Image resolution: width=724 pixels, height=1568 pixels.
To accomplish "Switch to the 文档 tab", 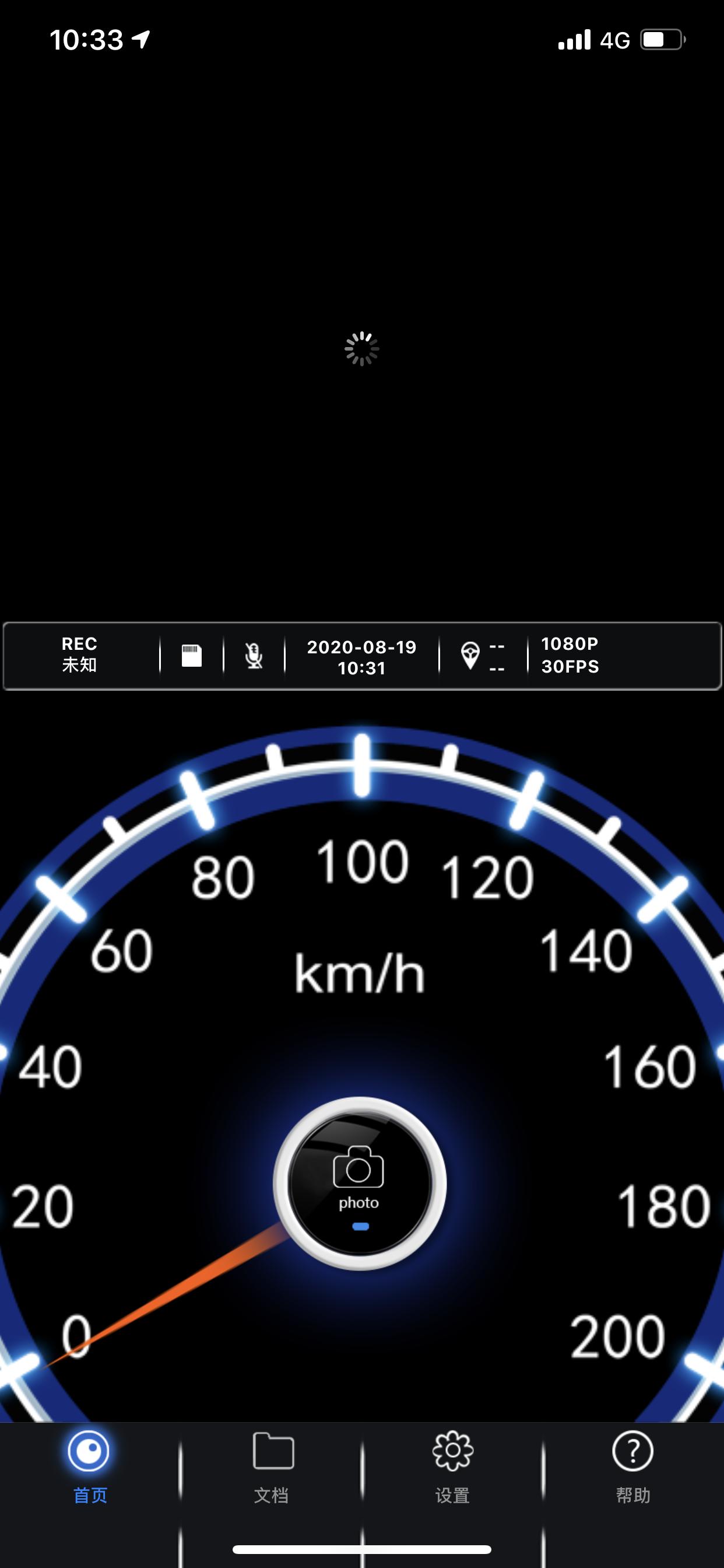I will [272, 1466].
